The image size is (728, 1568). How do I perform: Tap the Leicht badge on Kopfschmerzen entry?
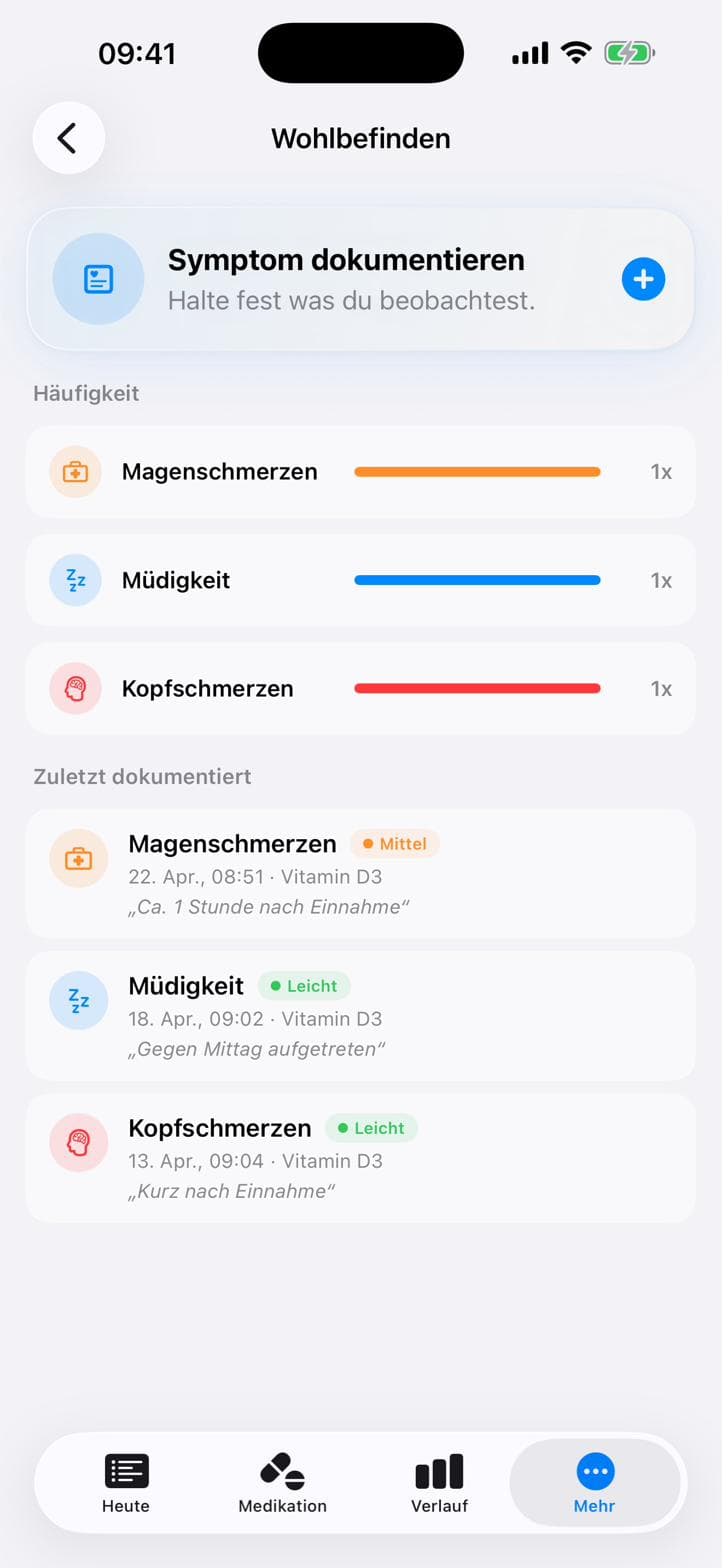[x=371, y=1128]
